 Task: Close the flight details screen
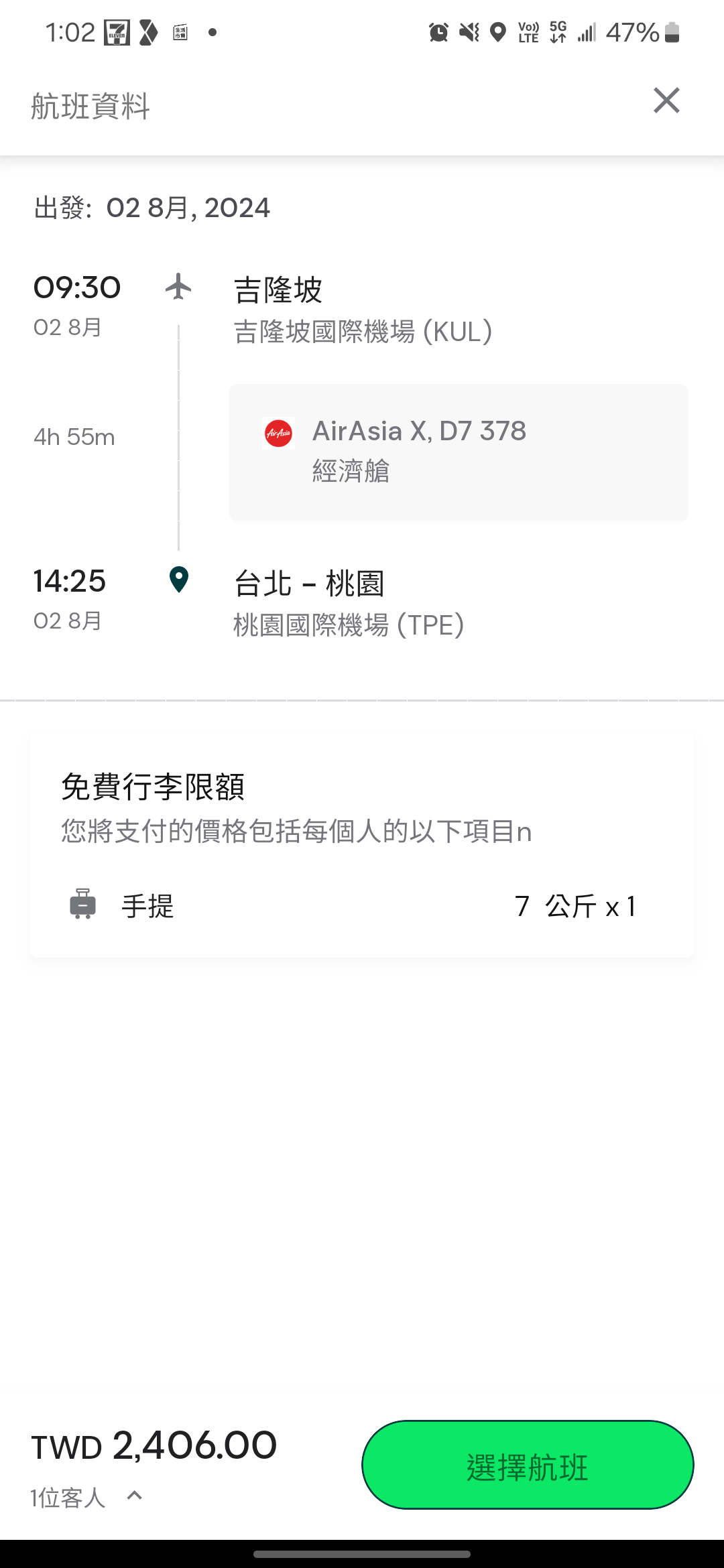tap(666, 101)
